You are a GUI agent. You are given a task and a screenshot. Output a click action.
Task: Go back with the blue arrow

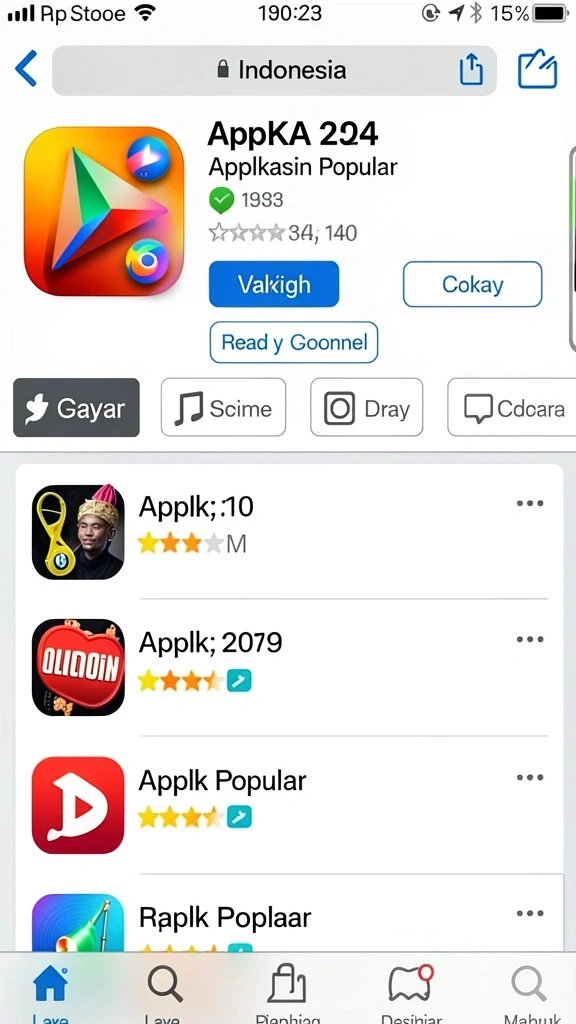(26, 69)
